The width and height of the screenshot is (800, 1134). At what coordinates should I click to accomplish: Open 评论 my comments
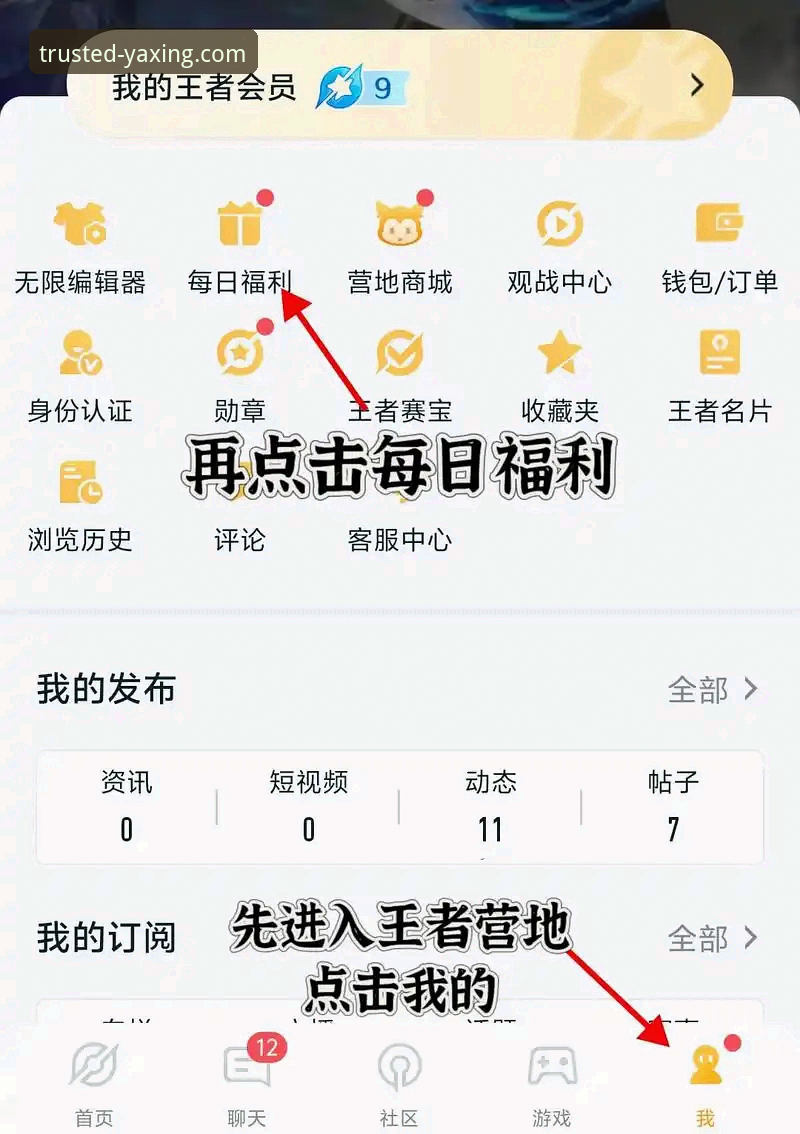click(238, 541)
